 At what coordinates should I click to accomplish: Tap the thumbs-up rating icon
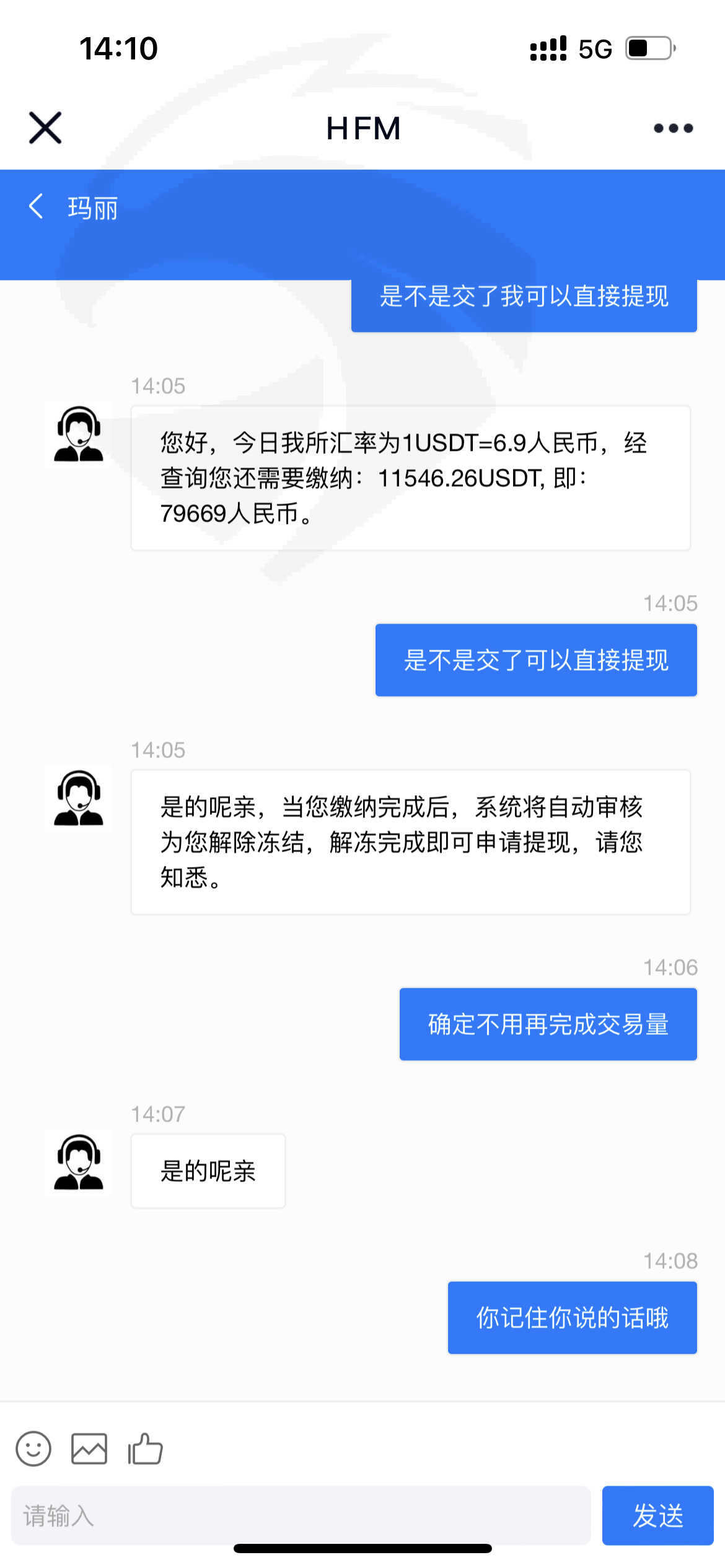[x=145, y=1448]
